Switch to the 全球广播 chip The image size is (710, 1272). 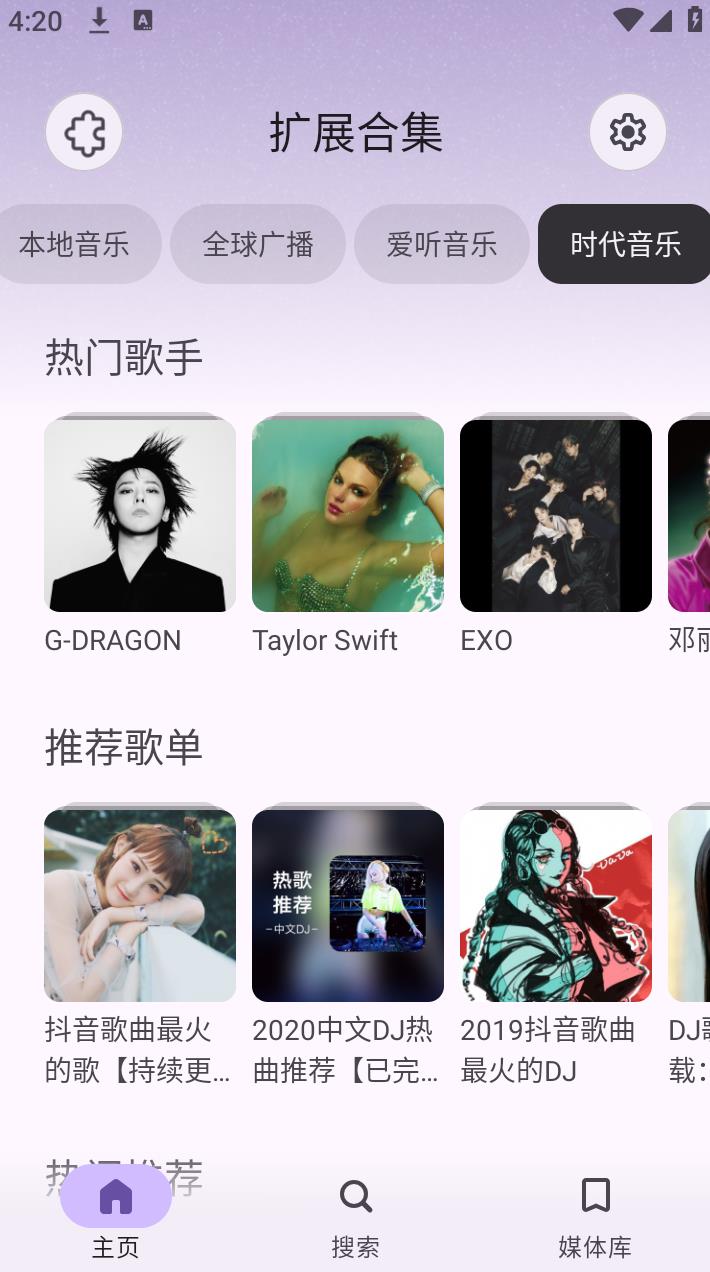(x=258, y=244)
